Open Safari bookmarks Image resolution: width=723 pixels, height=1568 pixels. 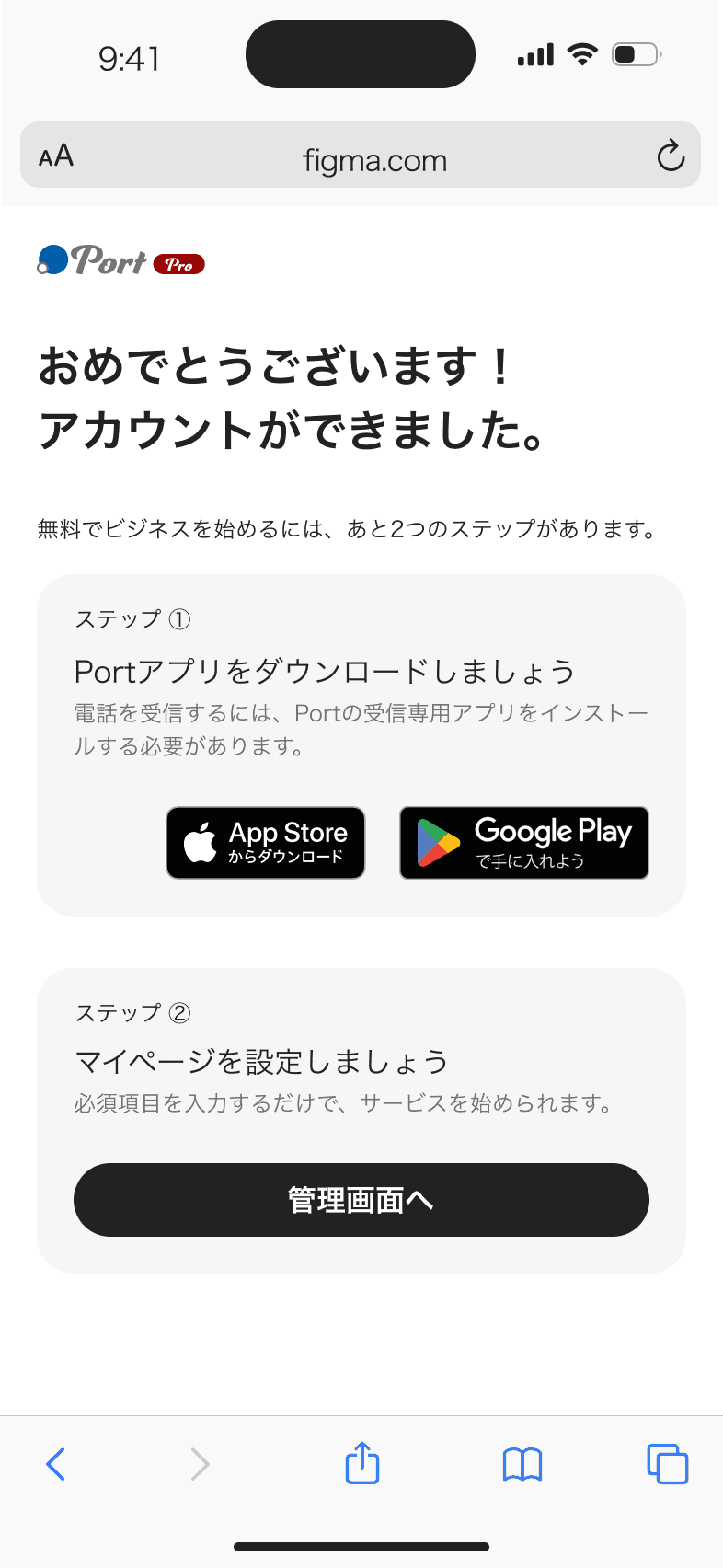click(522, 1464)
